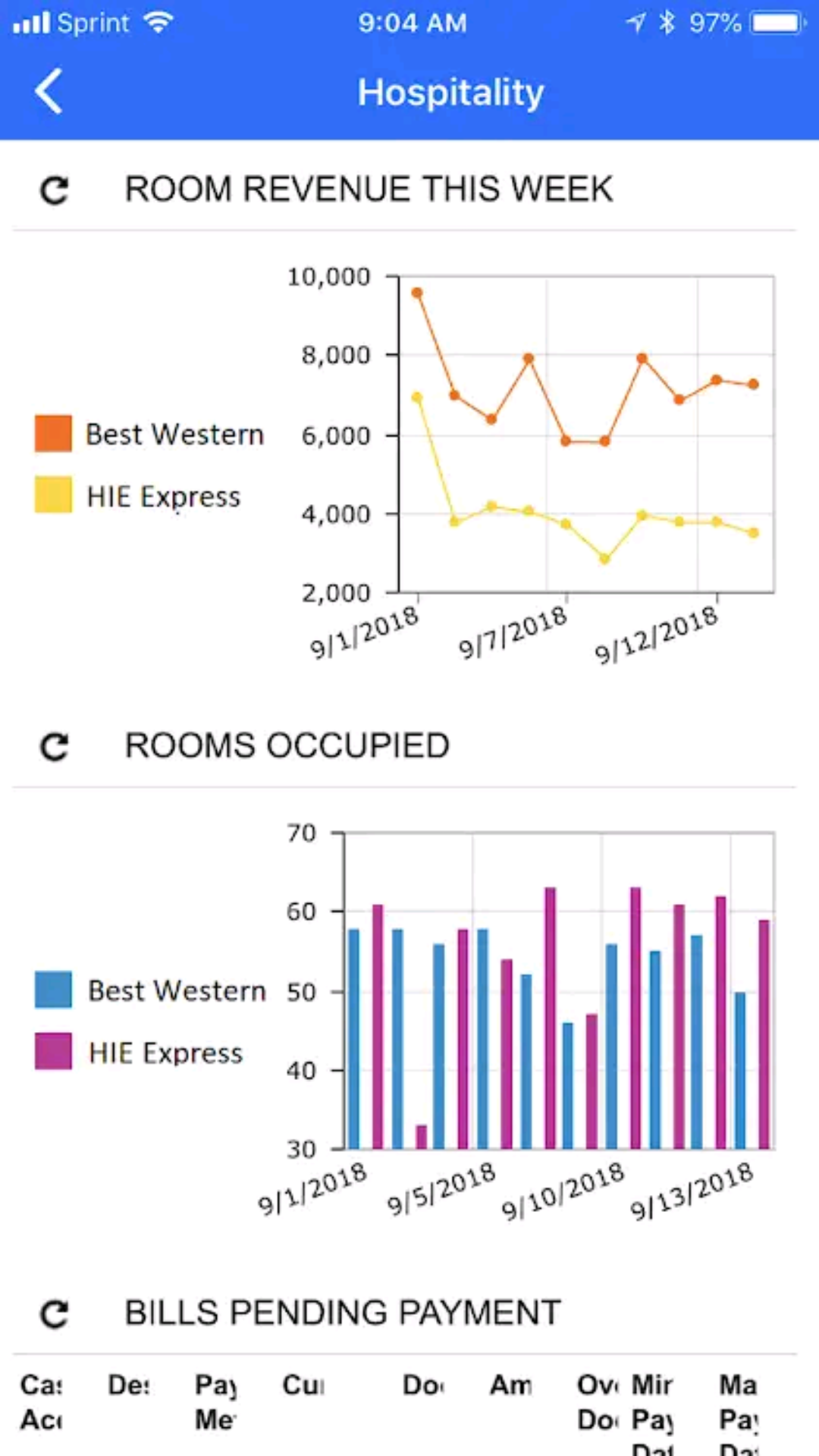
Task: Toggle HIE Express in the revenue chart legend
Action: (138, 496)
